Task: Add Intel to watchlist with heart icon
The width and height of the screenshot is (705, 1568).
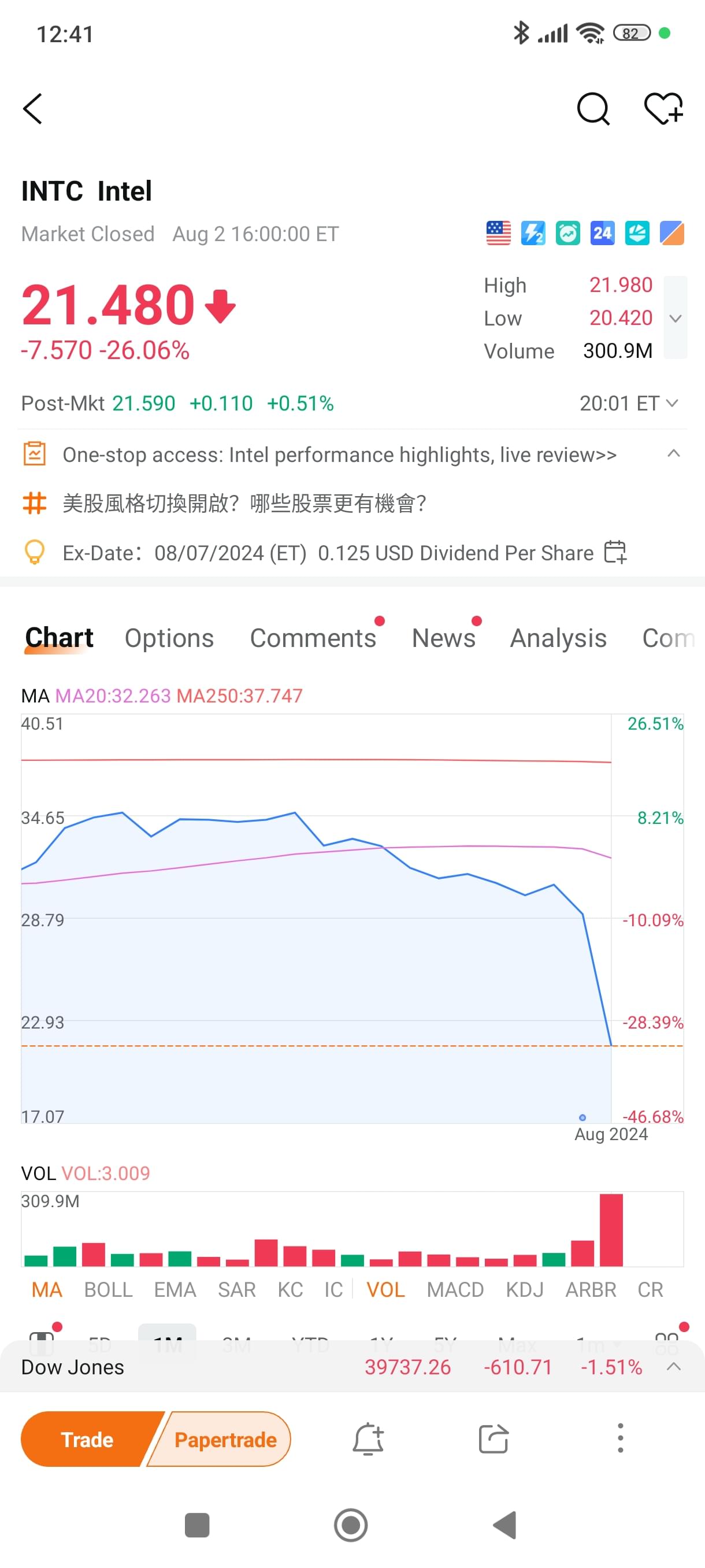Action: (x=663, y=109)
